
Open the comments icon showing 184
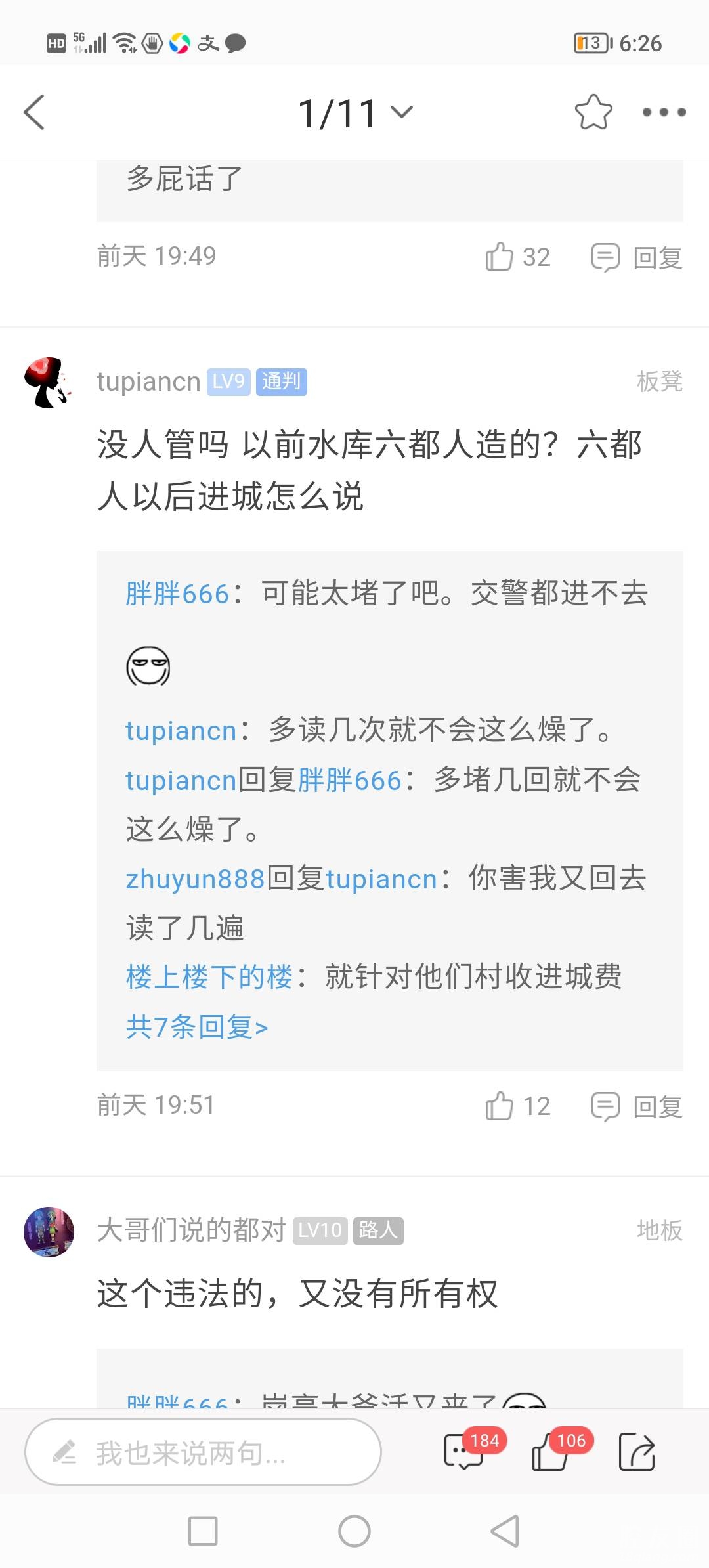(464, 1452)
